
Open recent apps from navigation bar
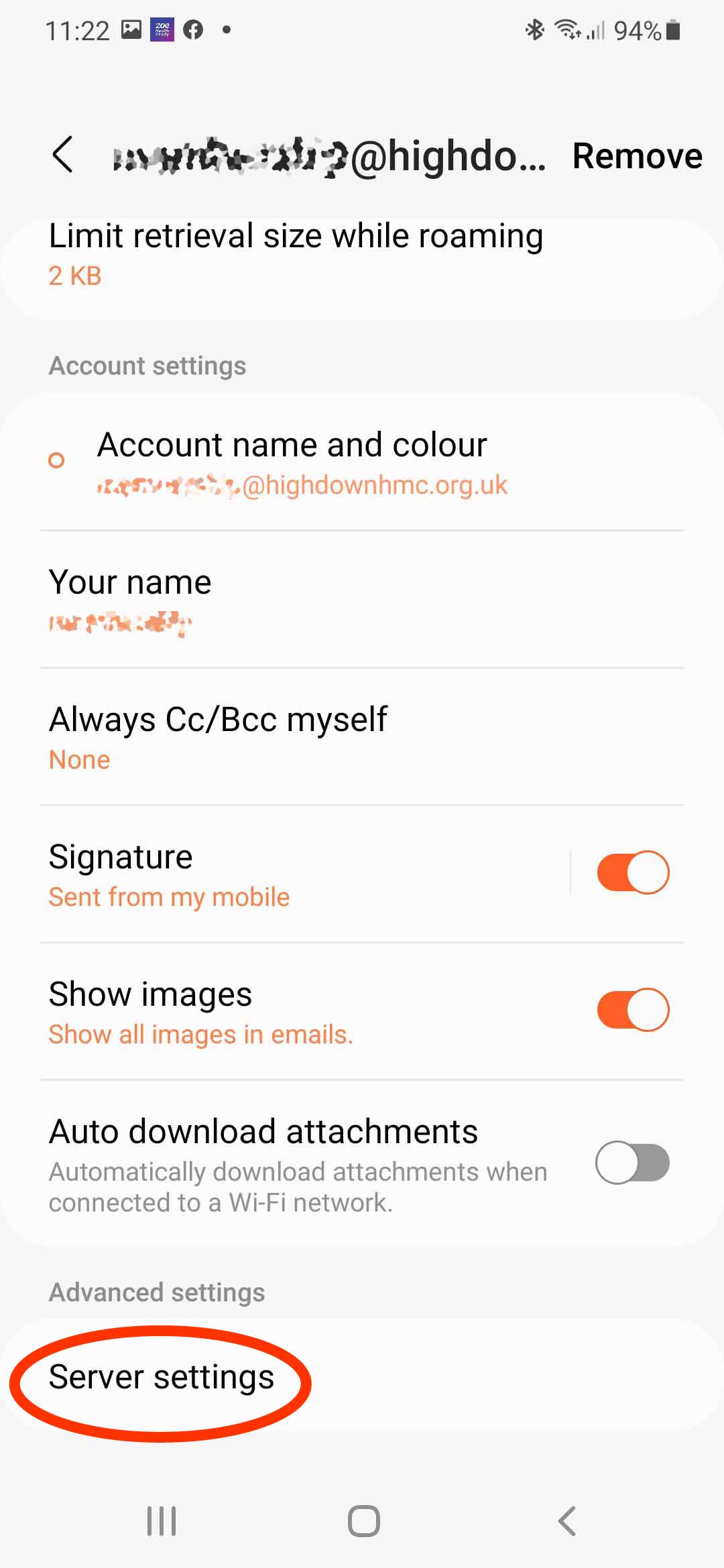[162, 1521]
